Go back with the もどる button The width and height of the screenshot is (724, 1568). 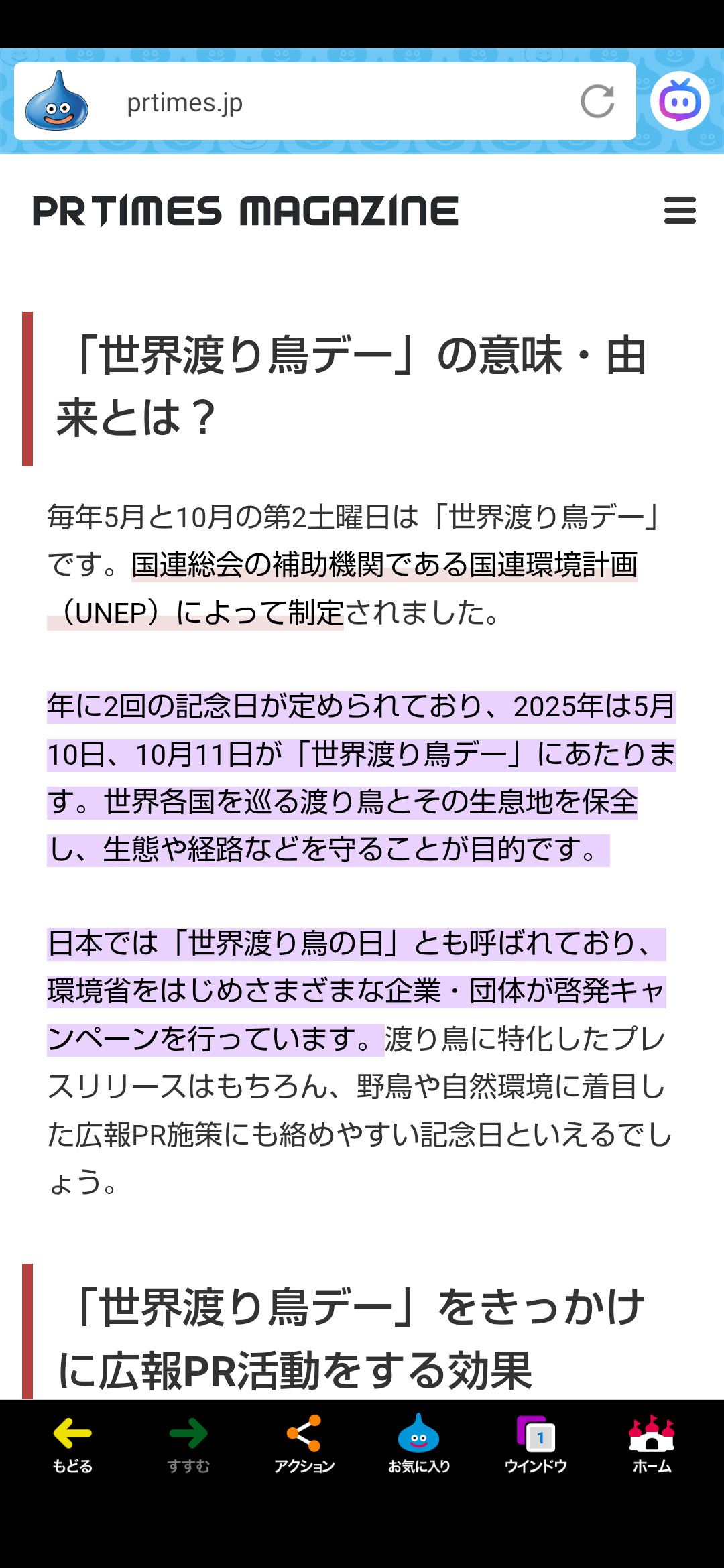(72, 1443)
